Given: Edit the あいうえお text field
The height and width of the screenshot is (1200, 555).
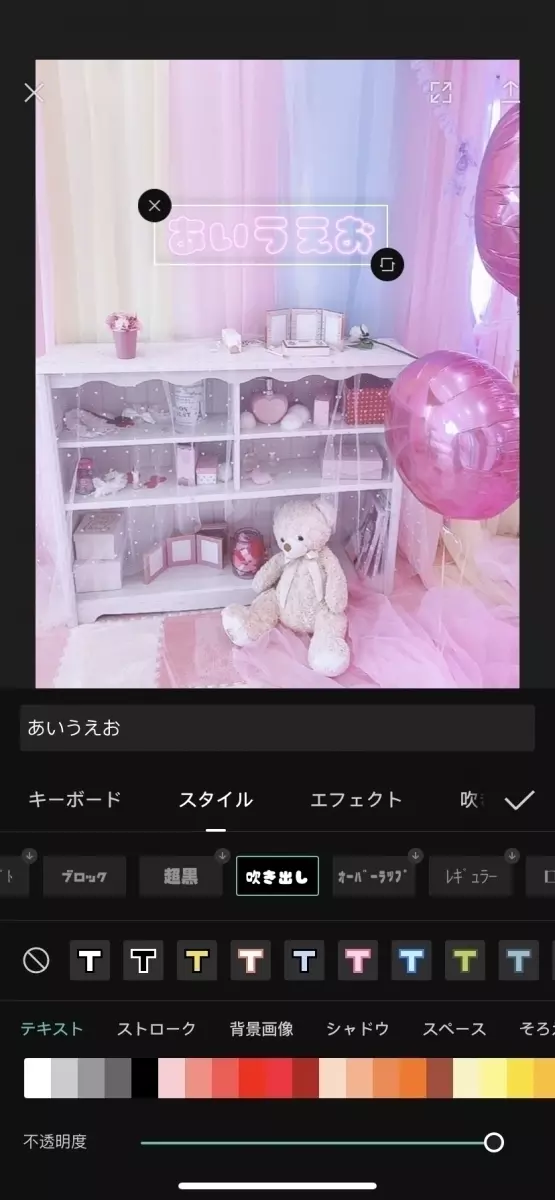Looking at the screenshot, I should (x=277, y=728).
